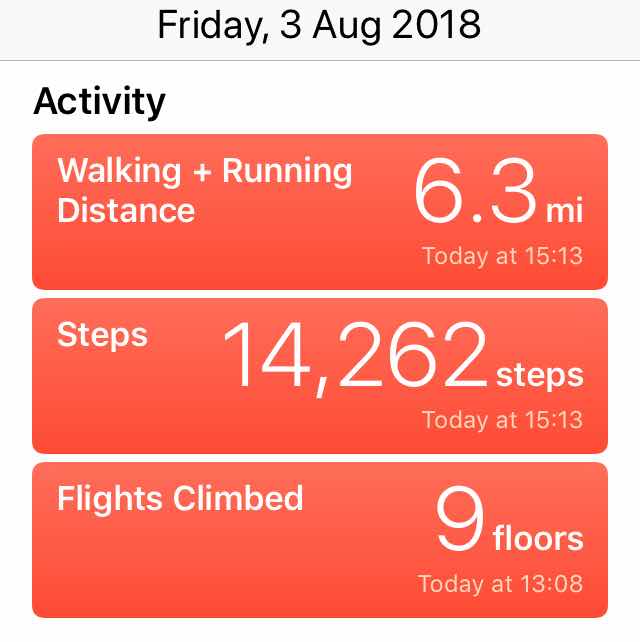Open the Steps card
The height and width of the screenshot is (642, 640).
pyautogui.click(x=320, y=375)
